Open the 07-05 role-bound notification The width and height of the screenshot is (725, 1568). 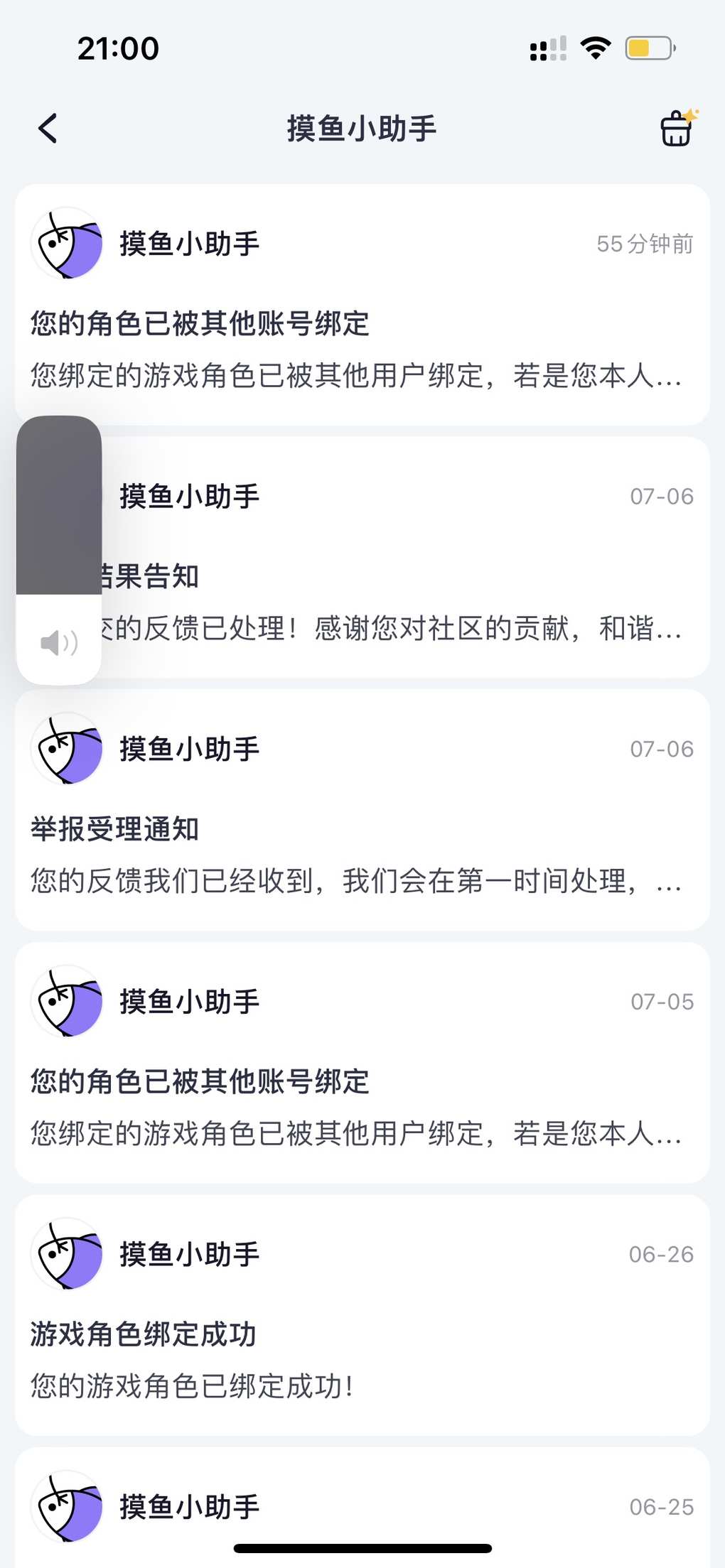[362, 1063]
